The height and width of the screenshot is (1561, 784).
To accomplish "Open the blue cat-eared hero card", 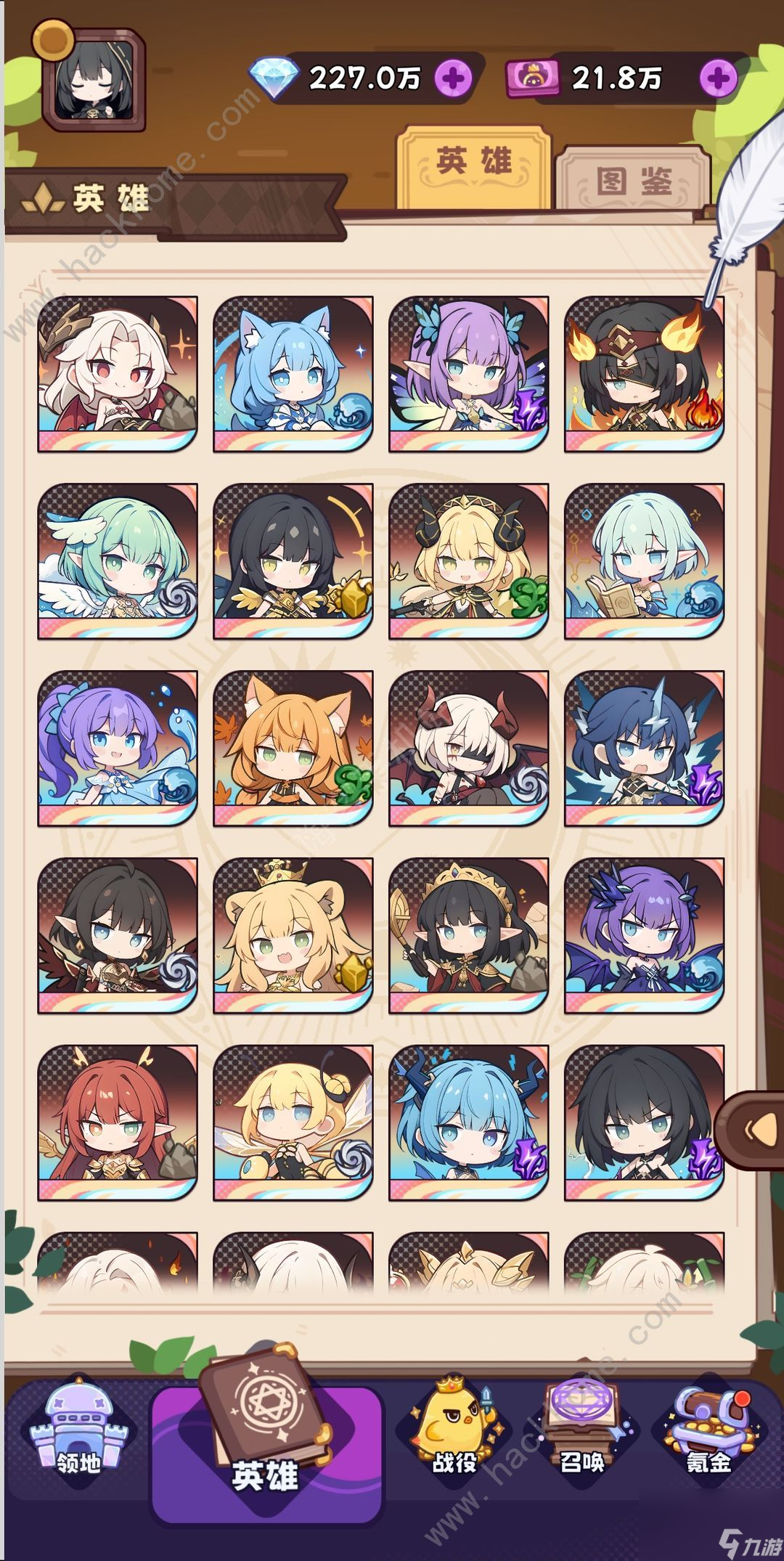I will (293, 374).
